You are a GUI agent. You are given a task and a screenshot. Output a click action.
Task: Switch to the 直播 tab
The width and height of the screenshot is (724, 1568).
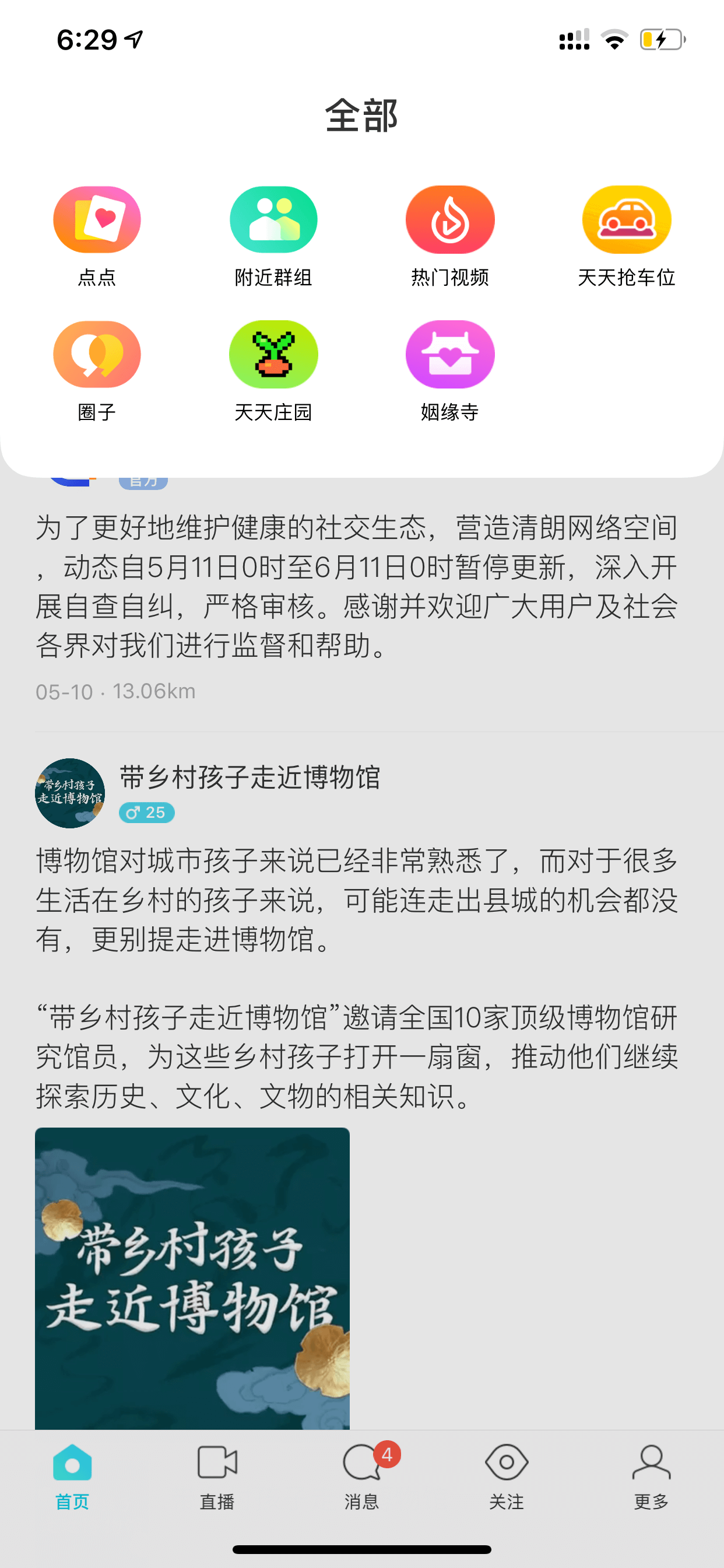tap(217, 1476)
